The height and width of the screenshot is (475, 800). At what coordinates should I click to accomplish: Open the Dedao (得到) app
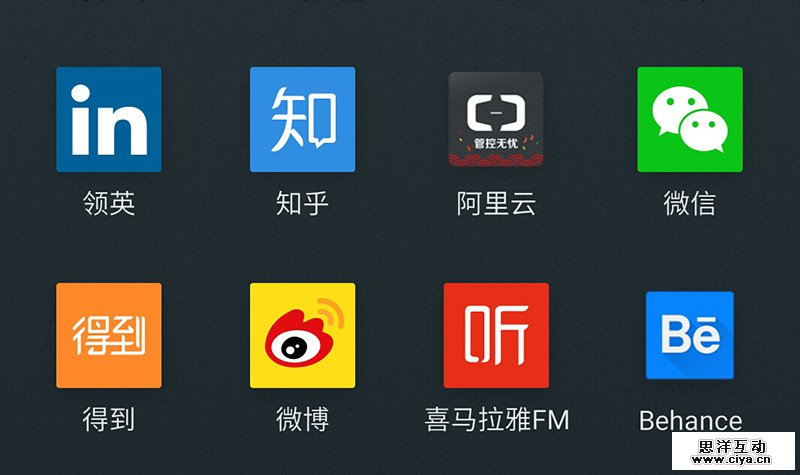point(108,335)
